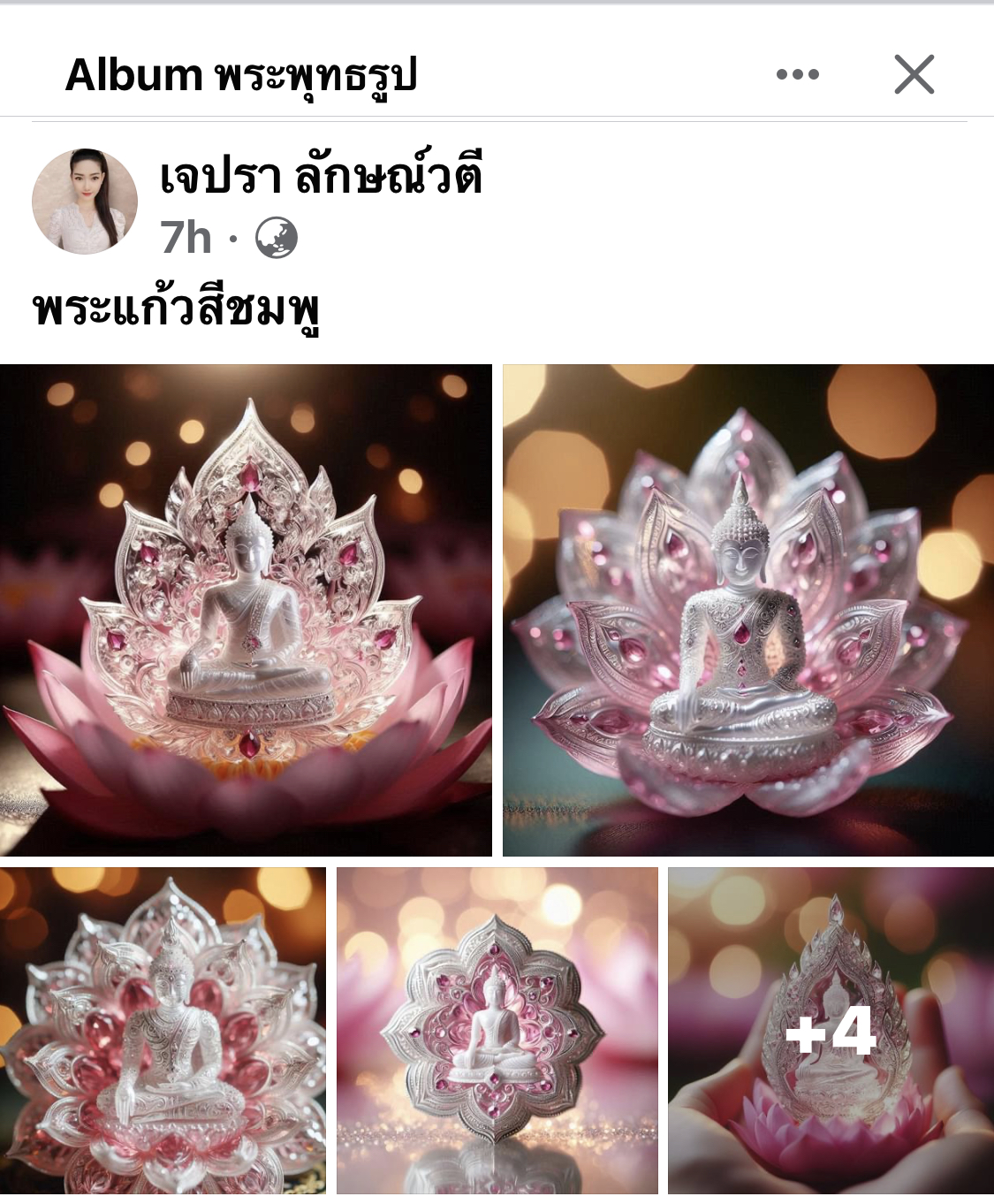Viewport: 994px width, 1204px height.
Task: Open เจปรา ลักษณ์วตี's profile picture
Action: 85,202
